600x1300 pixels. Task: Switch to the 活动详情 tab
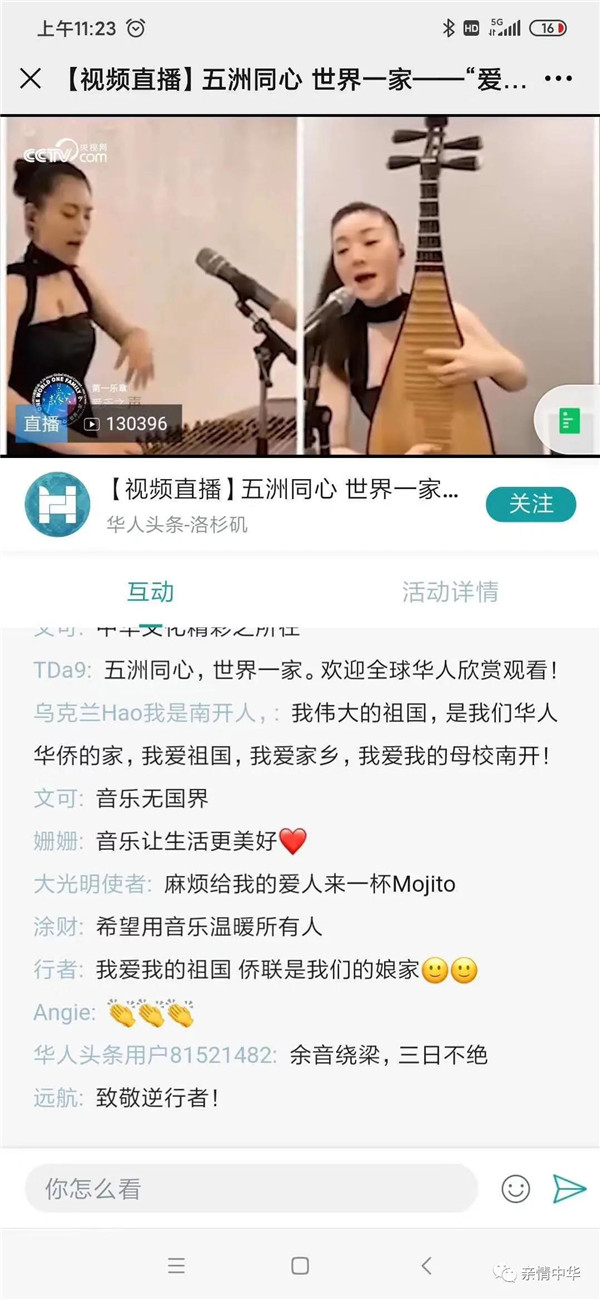(x=450, y=592)
